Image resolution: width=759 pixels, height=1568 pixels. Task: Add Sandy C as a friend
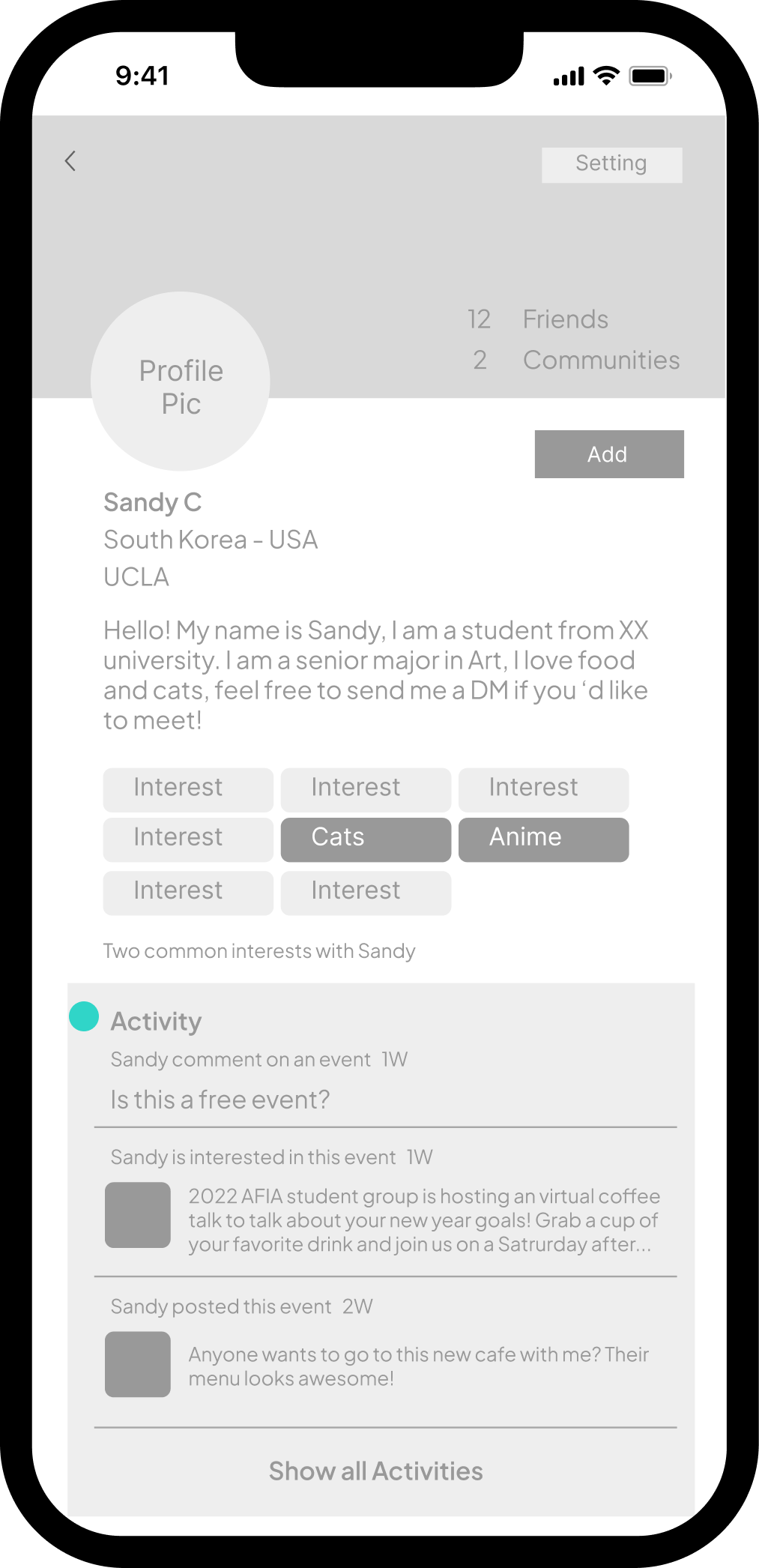pyautogui.click(x=608, y=454)
